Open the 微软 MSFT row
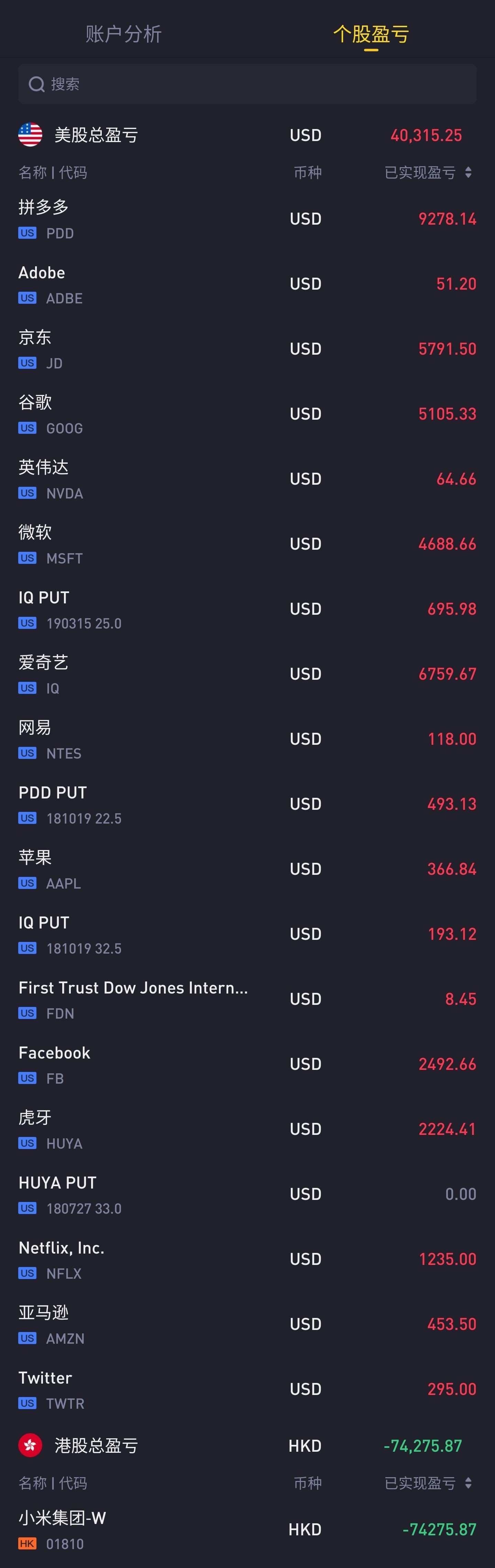The width and height of the screenshot is (495, 1568). click(x=247, y=544)
